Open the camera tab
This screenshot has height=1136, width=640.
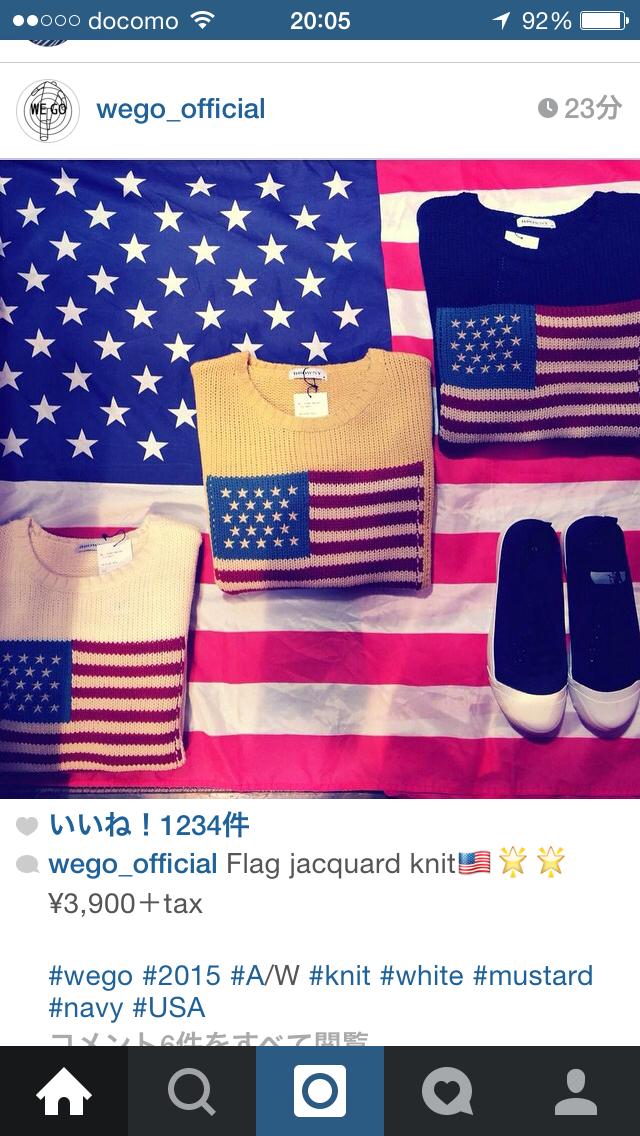[320, 1091]
